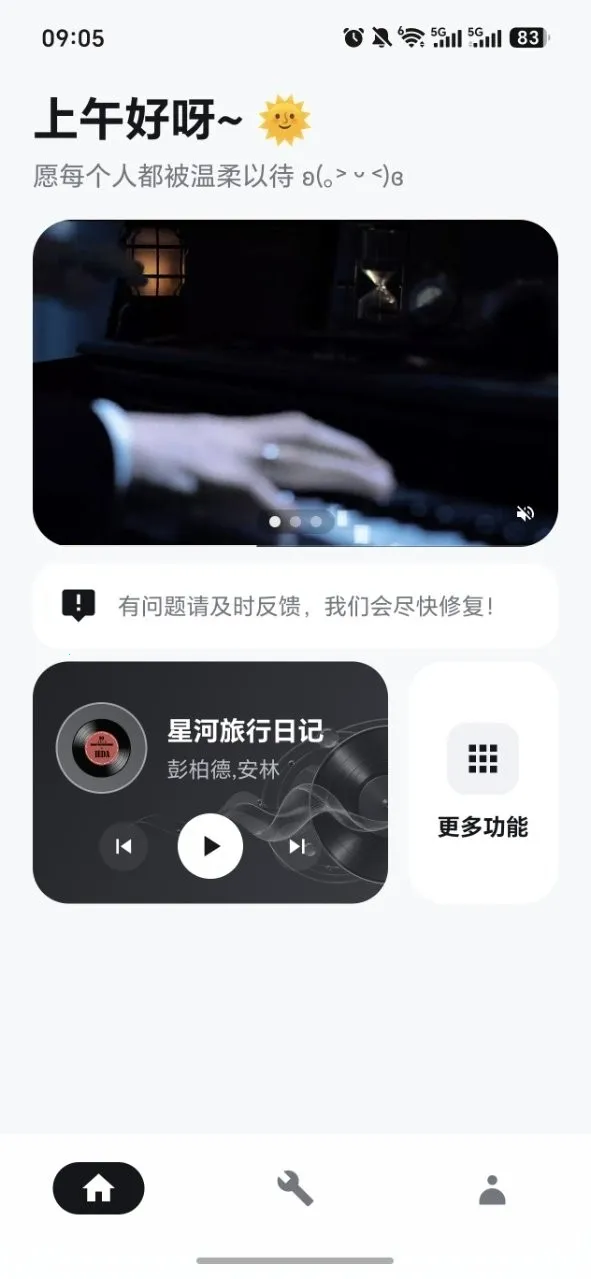Screen dimensions: 591x1279
Task: Switch to the home tab
Action: (x=98, y=1188)
